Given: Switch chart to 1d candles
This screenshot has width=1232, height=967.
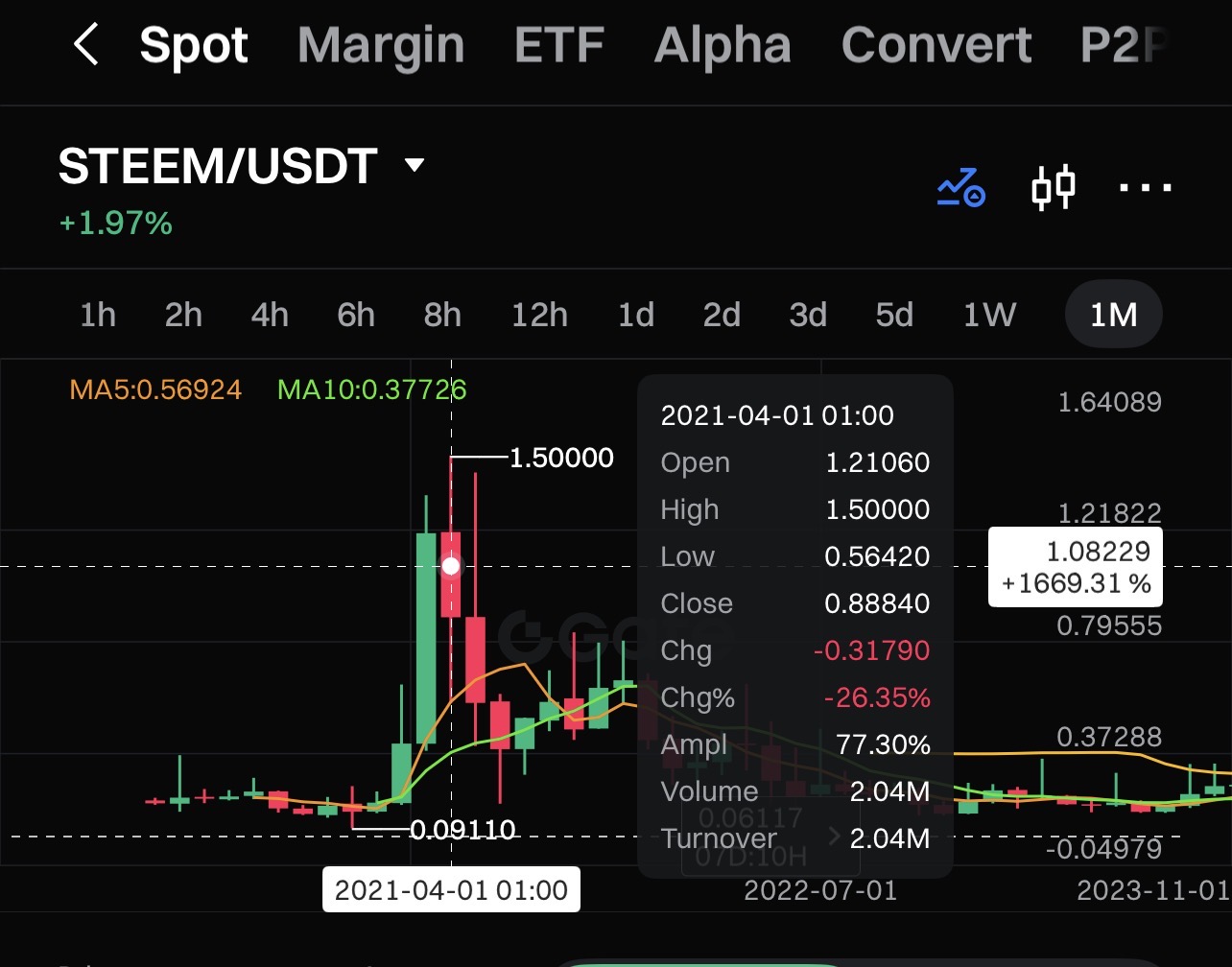Looking at the screenshot, I should [x=635, y=314].
